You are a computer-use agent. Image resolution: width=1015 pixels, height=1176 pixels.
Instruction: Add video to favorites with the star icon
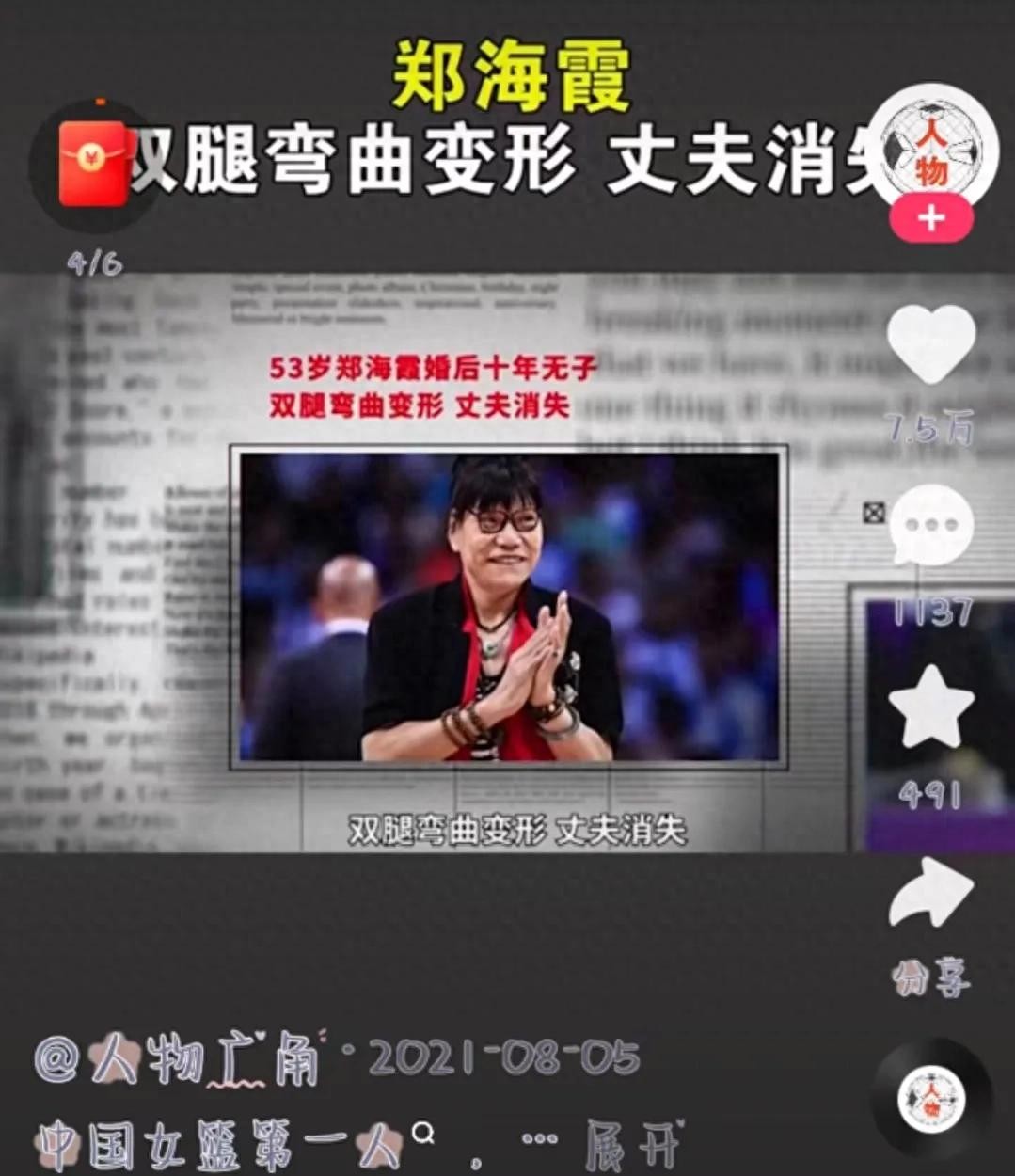coord(930,708)
